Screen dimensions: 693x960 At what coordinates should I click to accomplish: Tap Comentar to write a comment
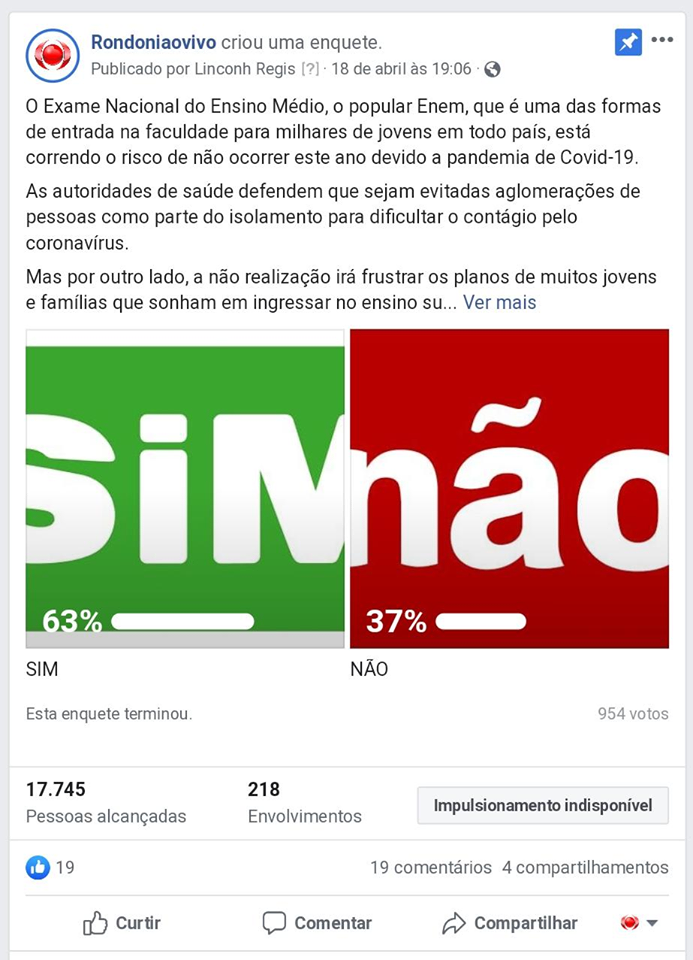click(317, 923)
